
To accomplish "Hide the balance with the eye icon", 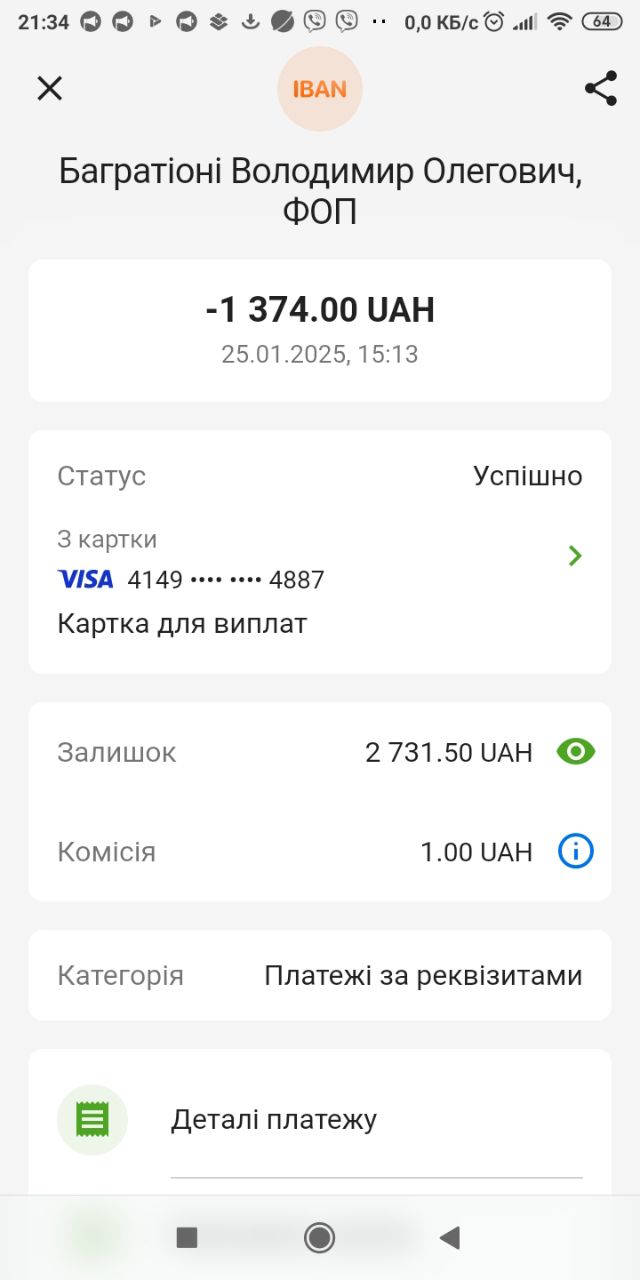I will coord(575,752).
